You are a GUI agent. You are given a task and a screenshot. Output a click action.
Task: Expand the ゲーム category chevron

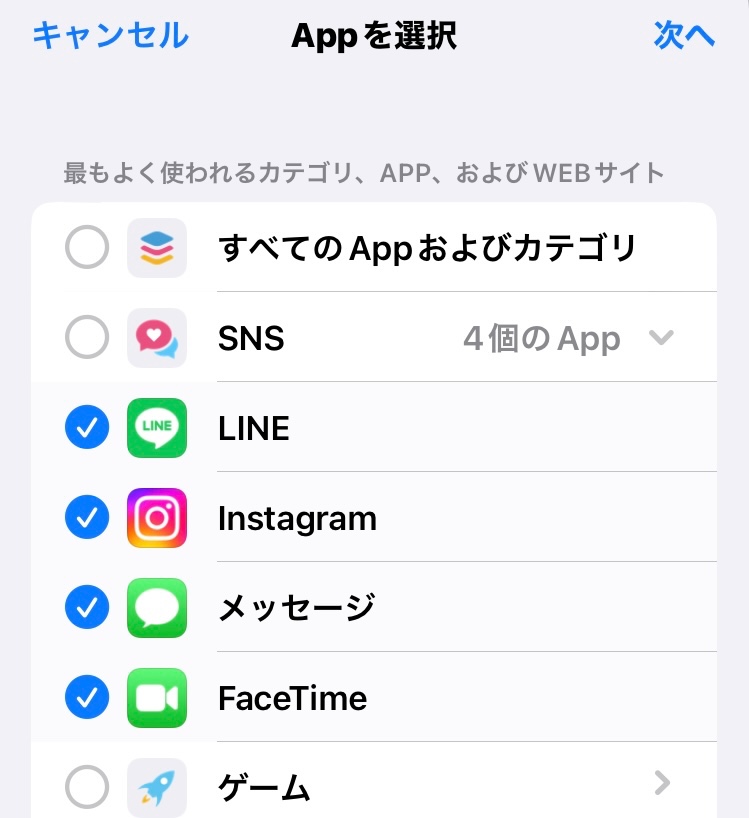click(x=661, y=784)
